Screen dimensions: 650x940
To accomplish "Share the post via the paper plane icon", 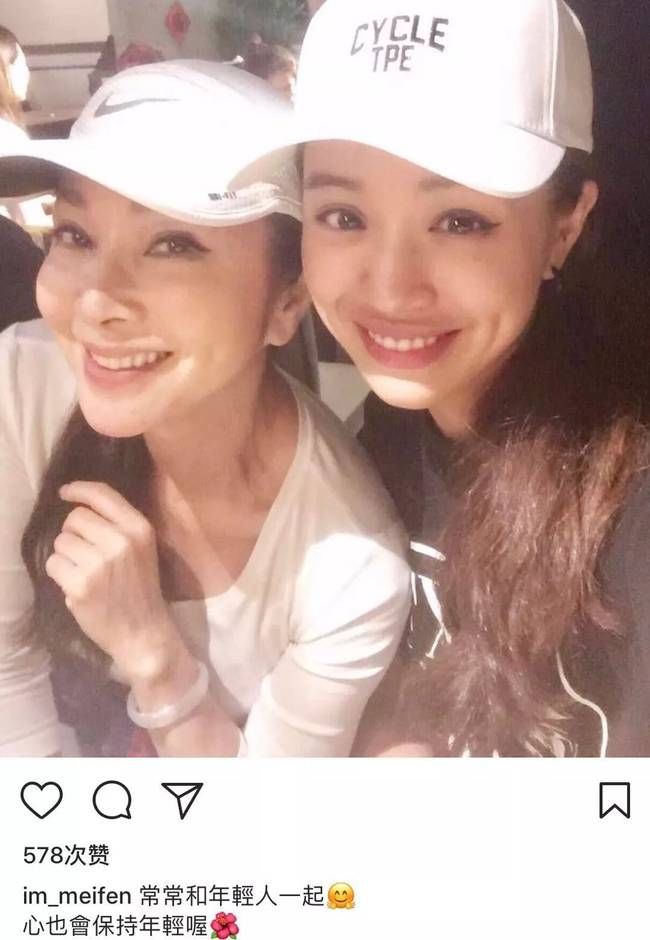I will [x=182, y=800].
